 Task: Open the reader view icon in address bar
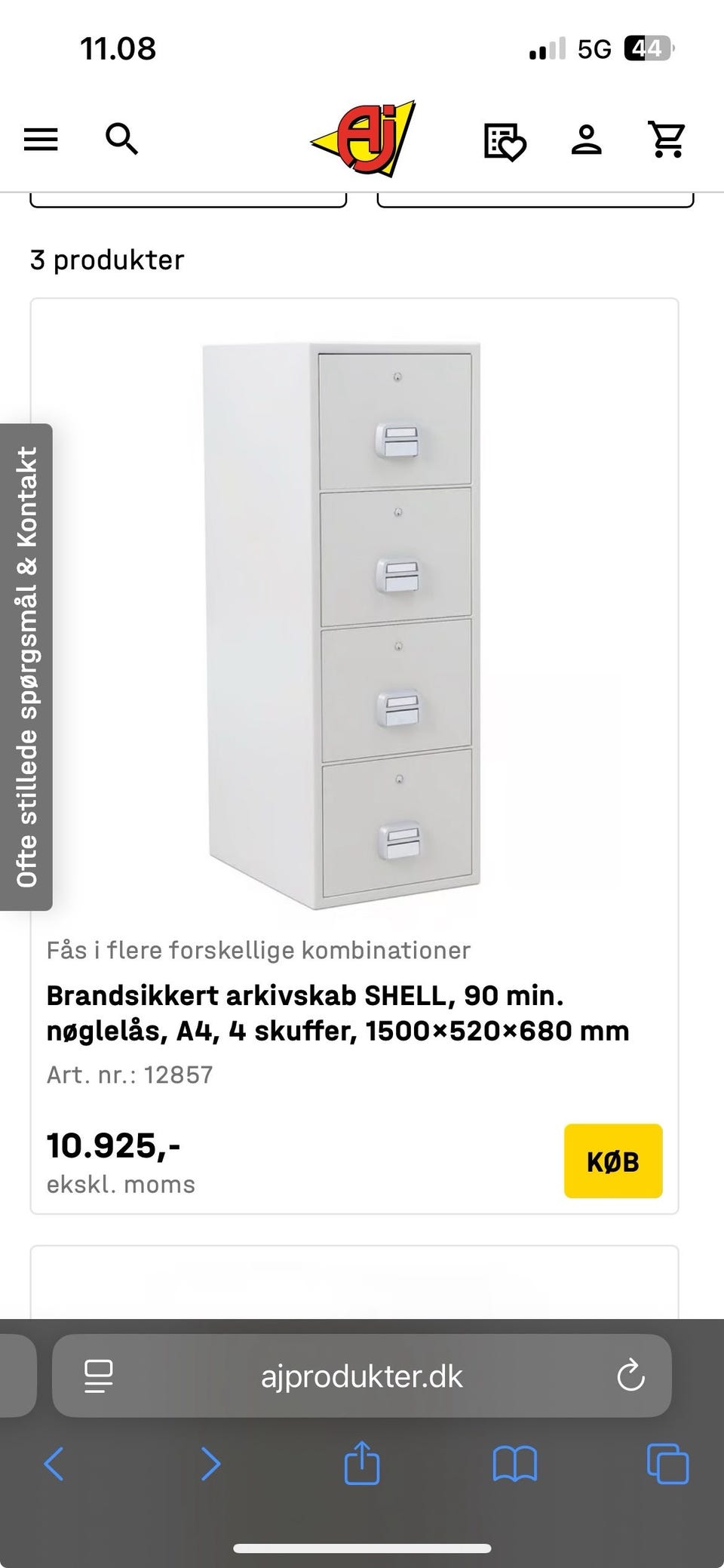point(98,1375)
